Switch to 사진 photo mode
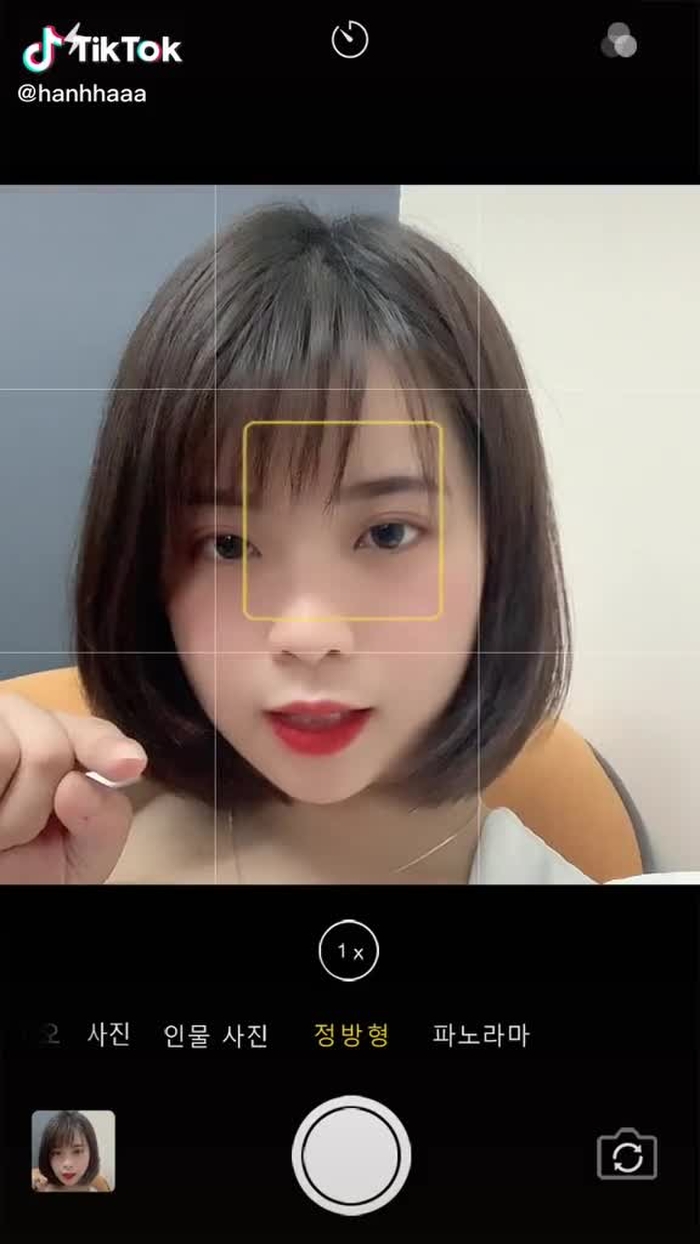The image size is (700, 1244). pyautogui.click(x=109, y=1034)
